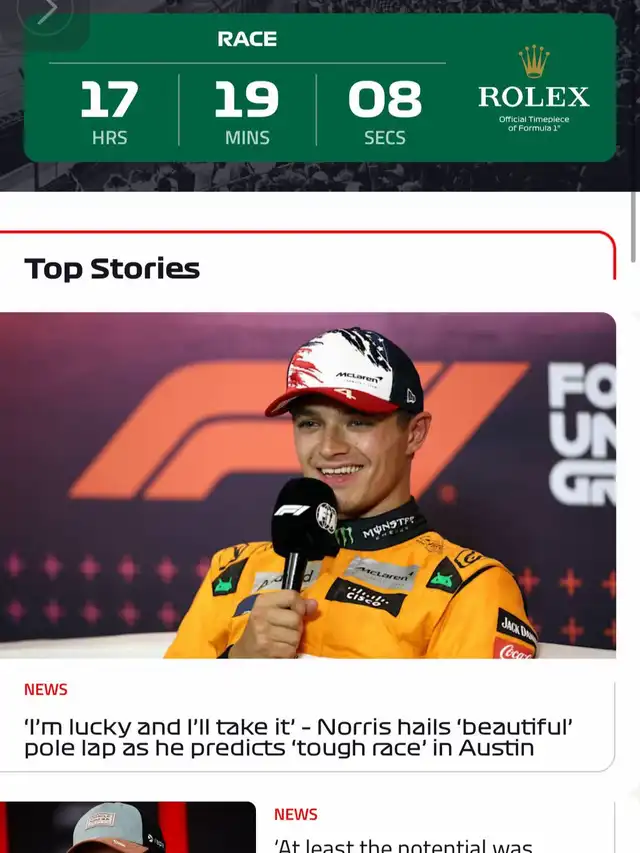The height and width of the screenshot is (853, 640).
Task: Open the second news story thumbnail image
Action: (128, 828)
